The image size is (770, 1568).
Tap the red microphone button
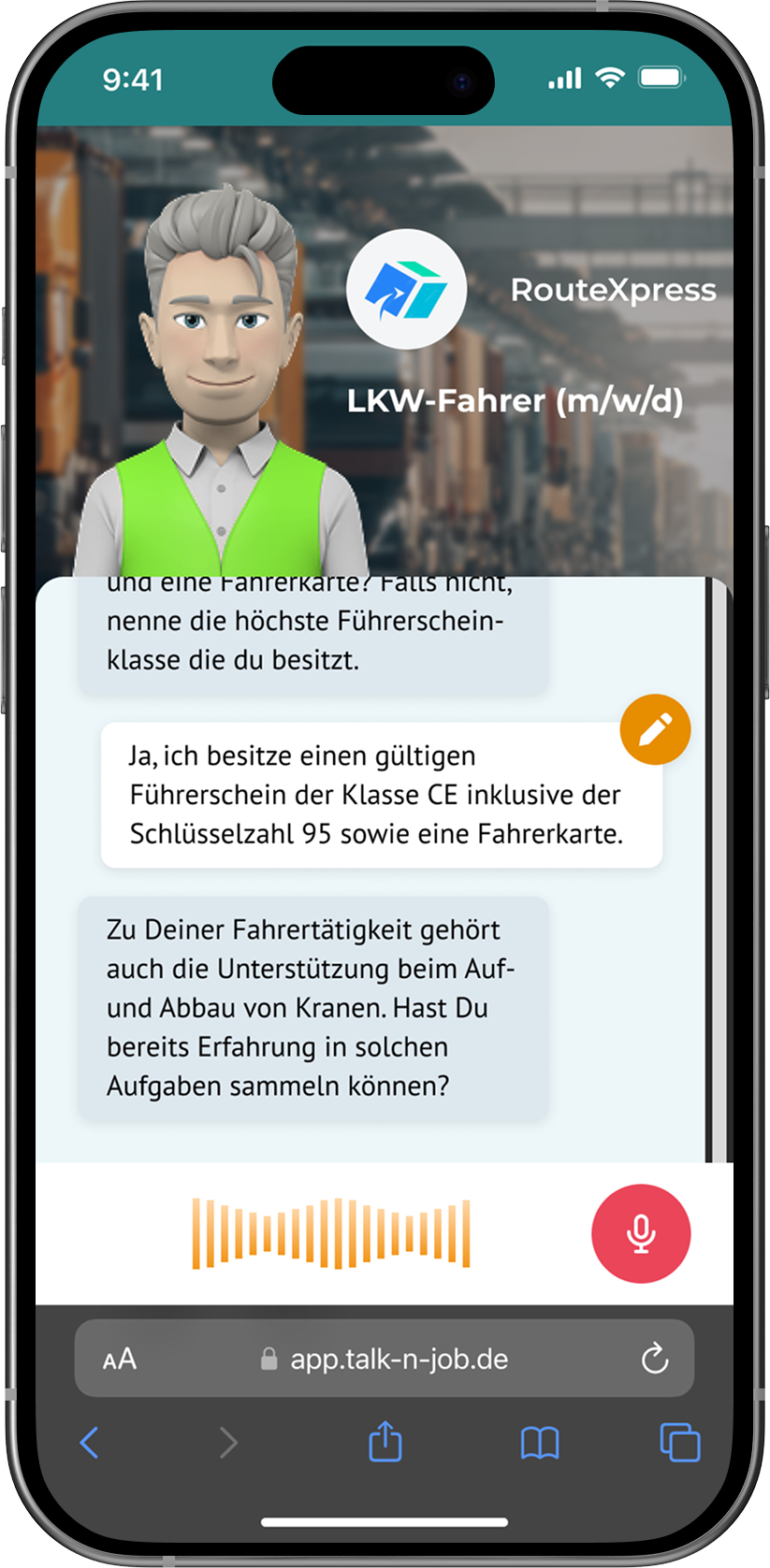(x=641, y=1233)
